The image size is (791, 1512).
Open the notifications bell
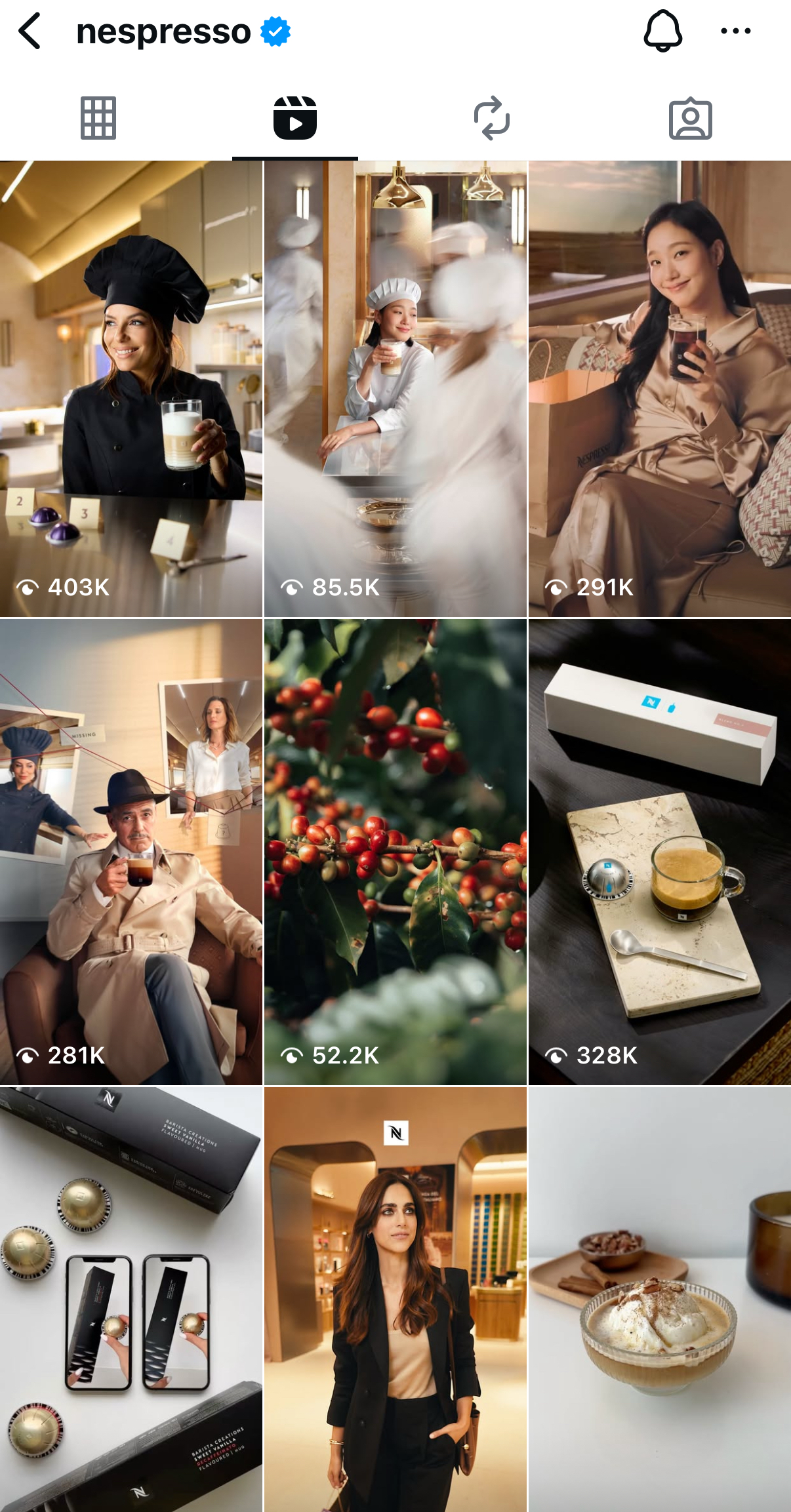pos(662,31)
